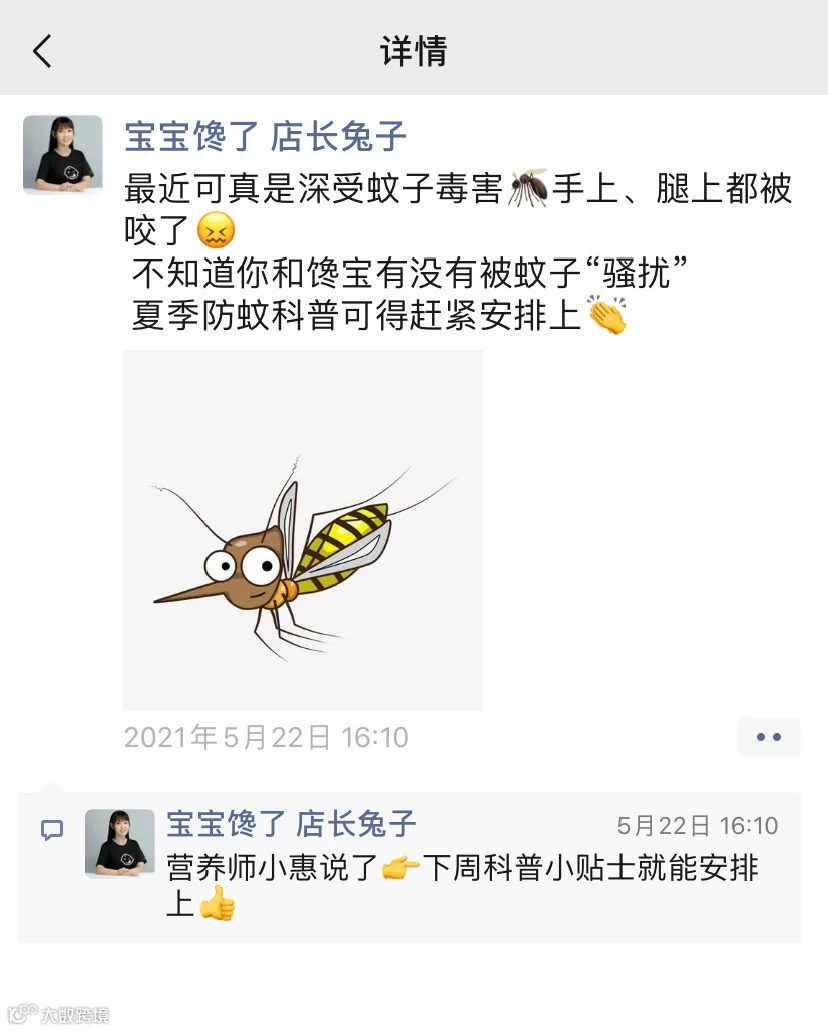Open commenter name 宝宝馋了 店长兔子 in comments

tap(291, 824)
